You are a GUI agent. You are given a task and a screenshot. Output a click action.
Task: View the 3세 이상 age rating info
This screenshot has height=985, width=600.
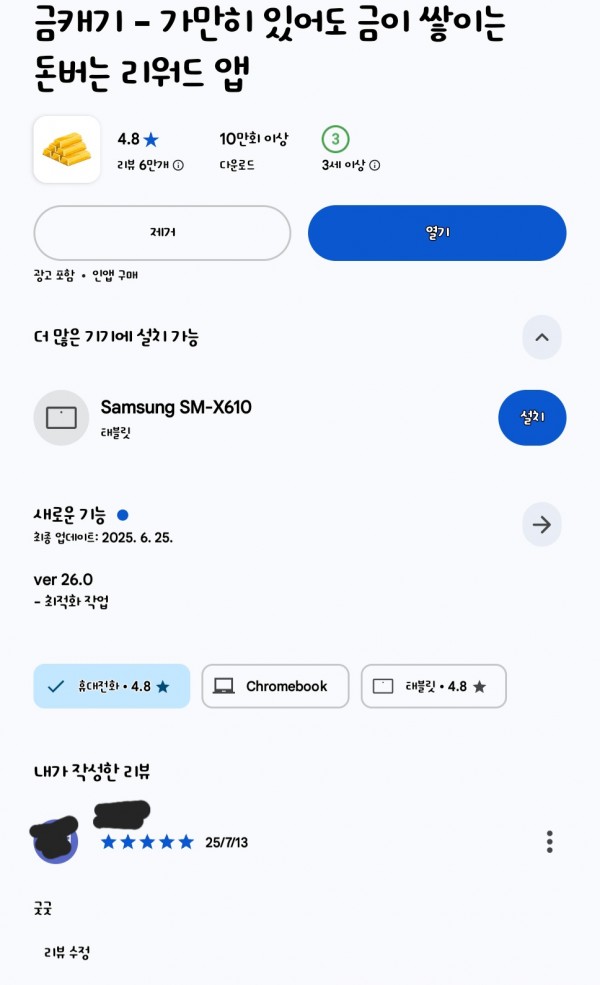point(374,165)
